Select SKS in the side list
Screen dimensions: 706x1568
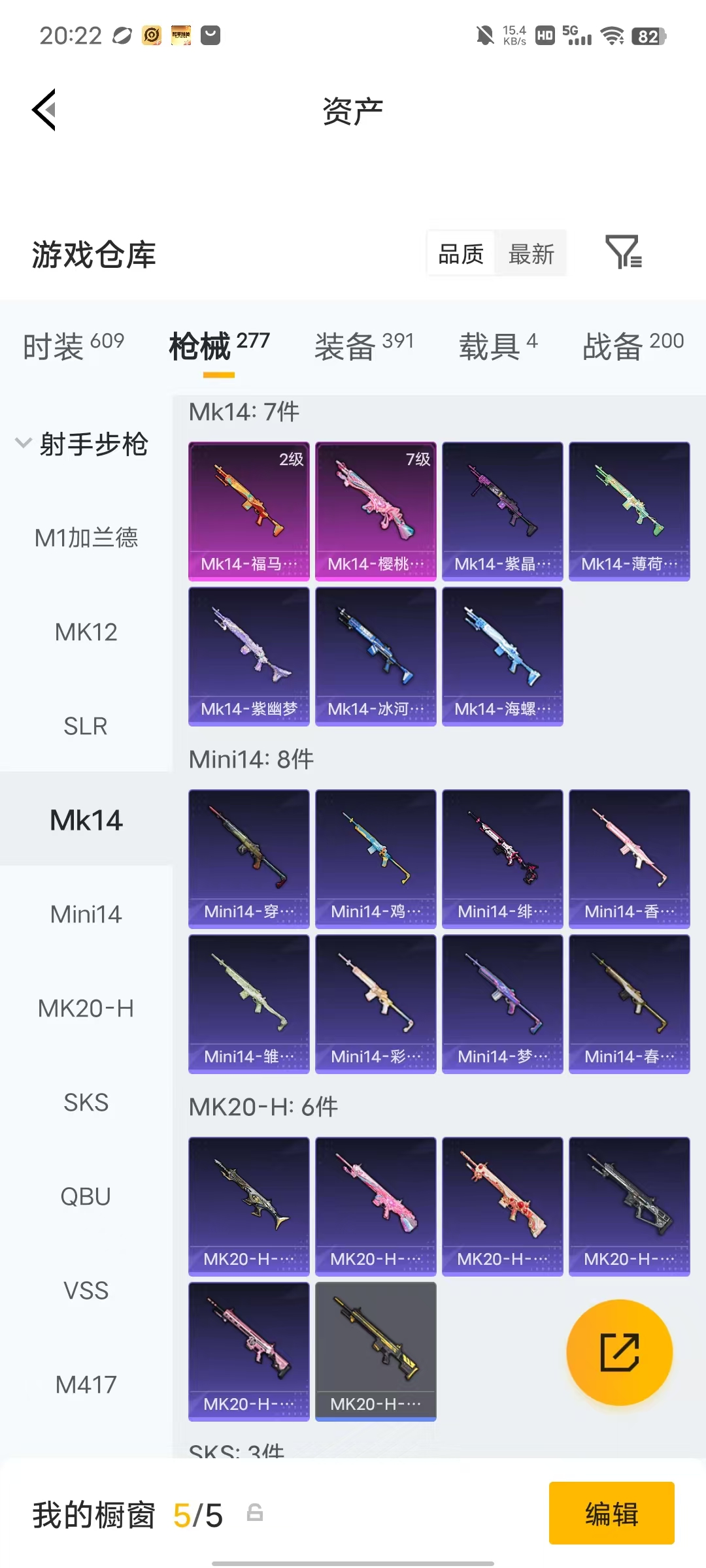click(86, 1102)
